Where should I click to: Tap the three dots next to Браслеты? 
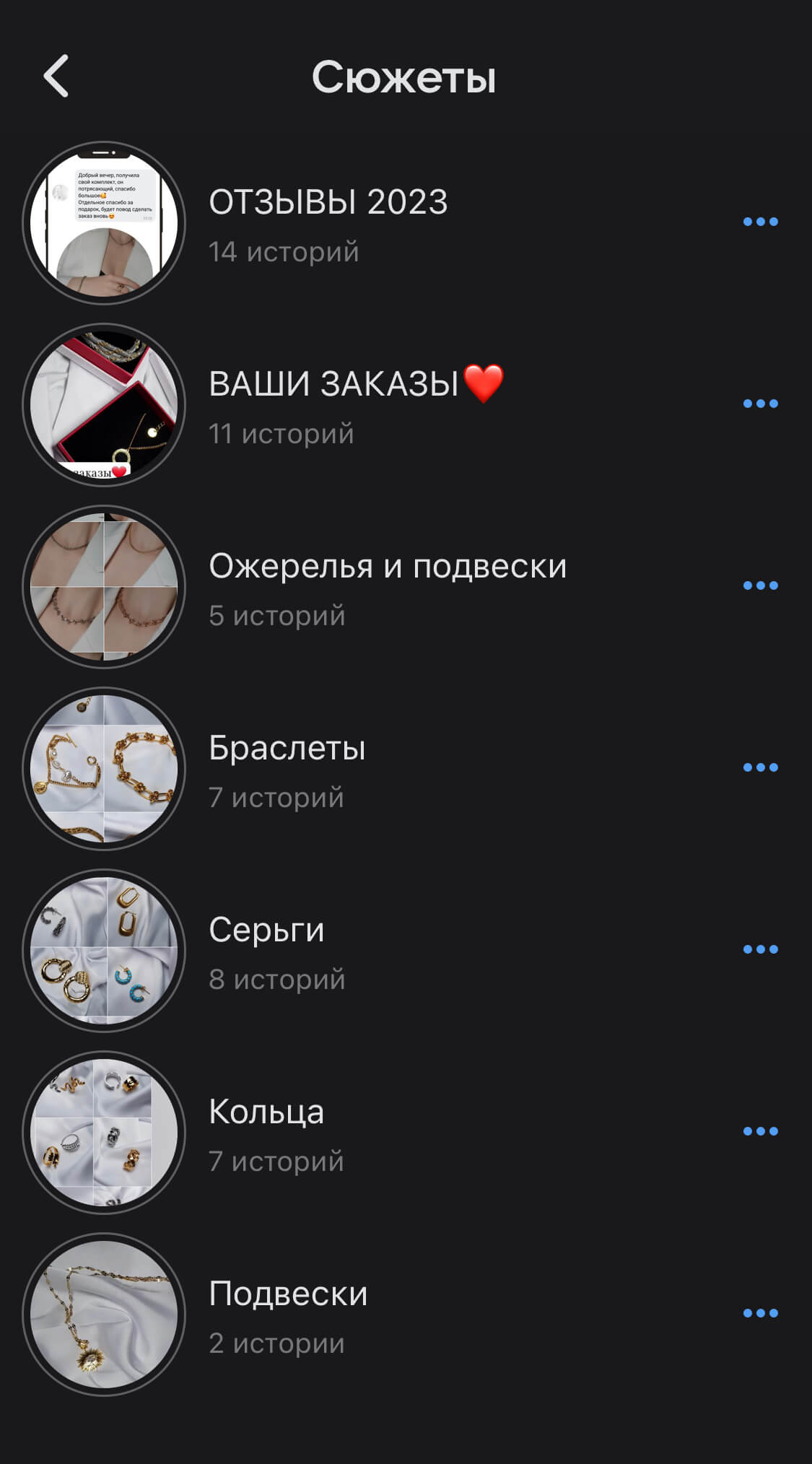(760, 767)
